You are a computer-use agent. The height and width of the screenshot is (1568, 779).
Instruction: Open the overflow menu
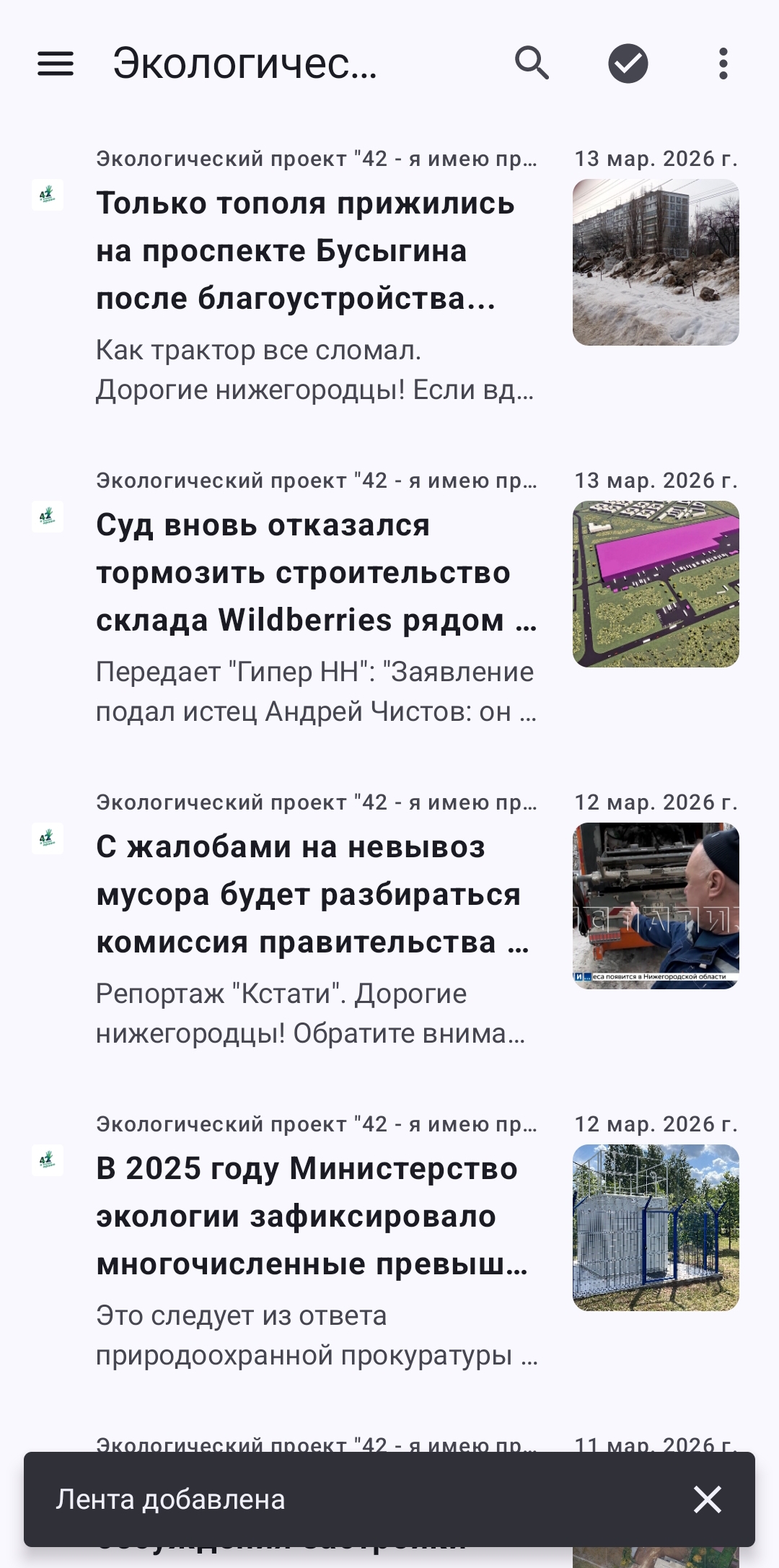(x=723, y=63)
